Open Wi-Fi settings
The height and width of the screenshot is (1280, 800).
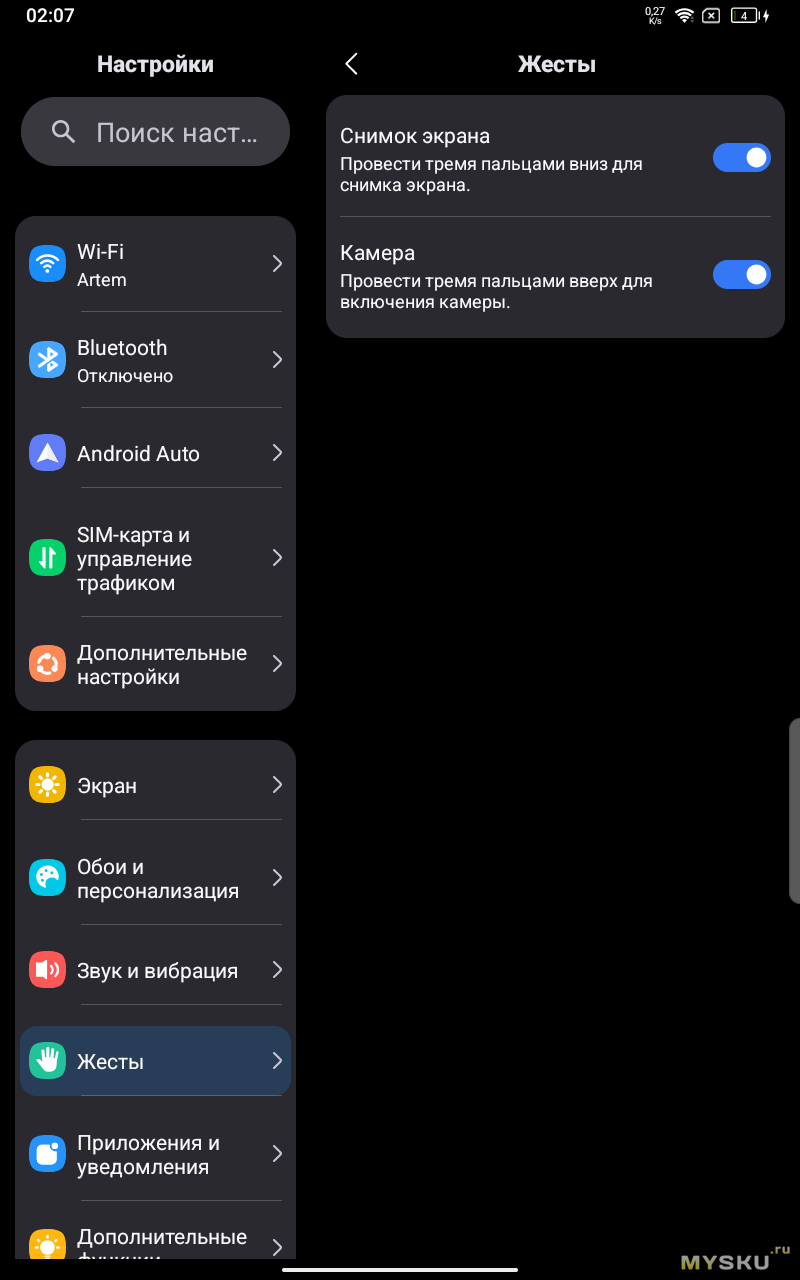pyautogui.click(x=155, y=264)
